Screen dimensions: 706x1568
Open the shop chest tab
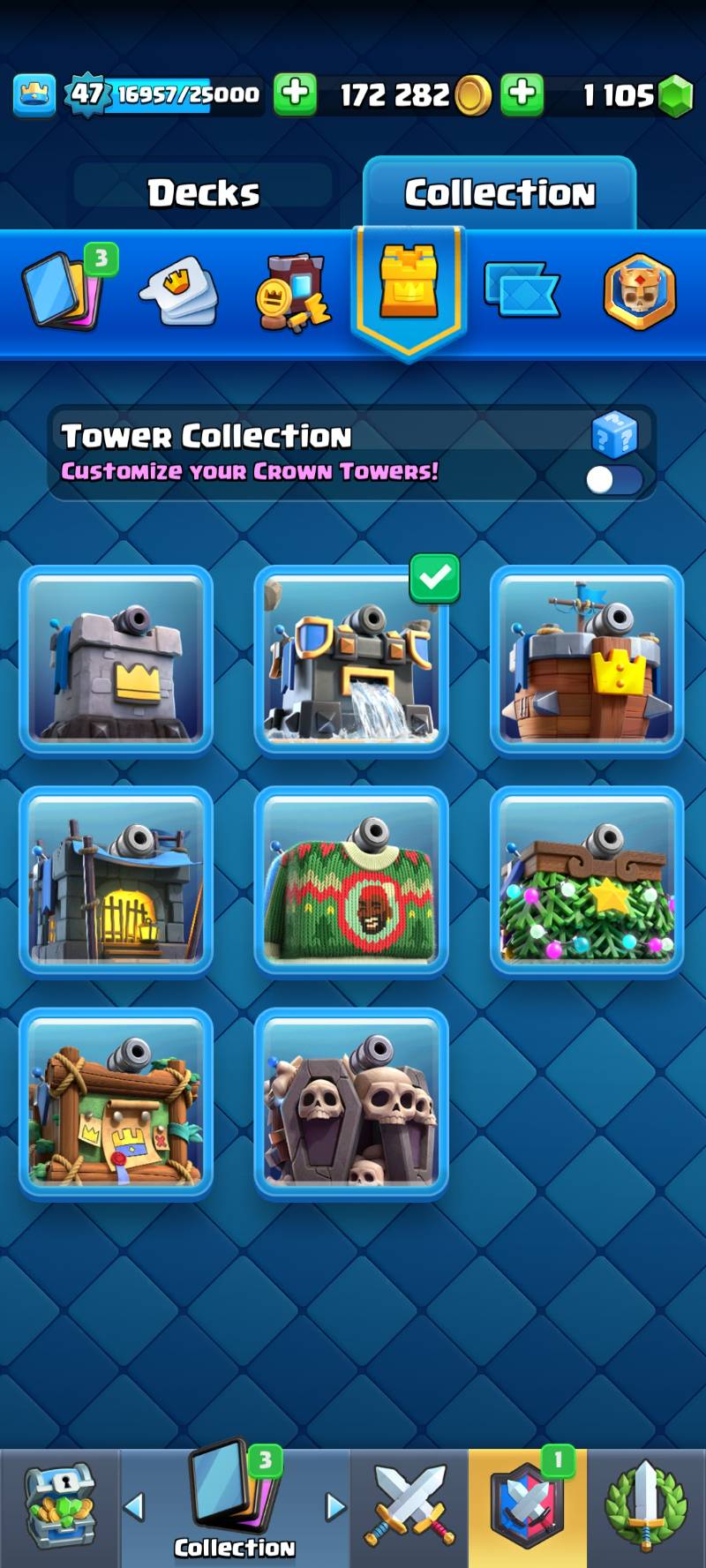point(60,1507)
